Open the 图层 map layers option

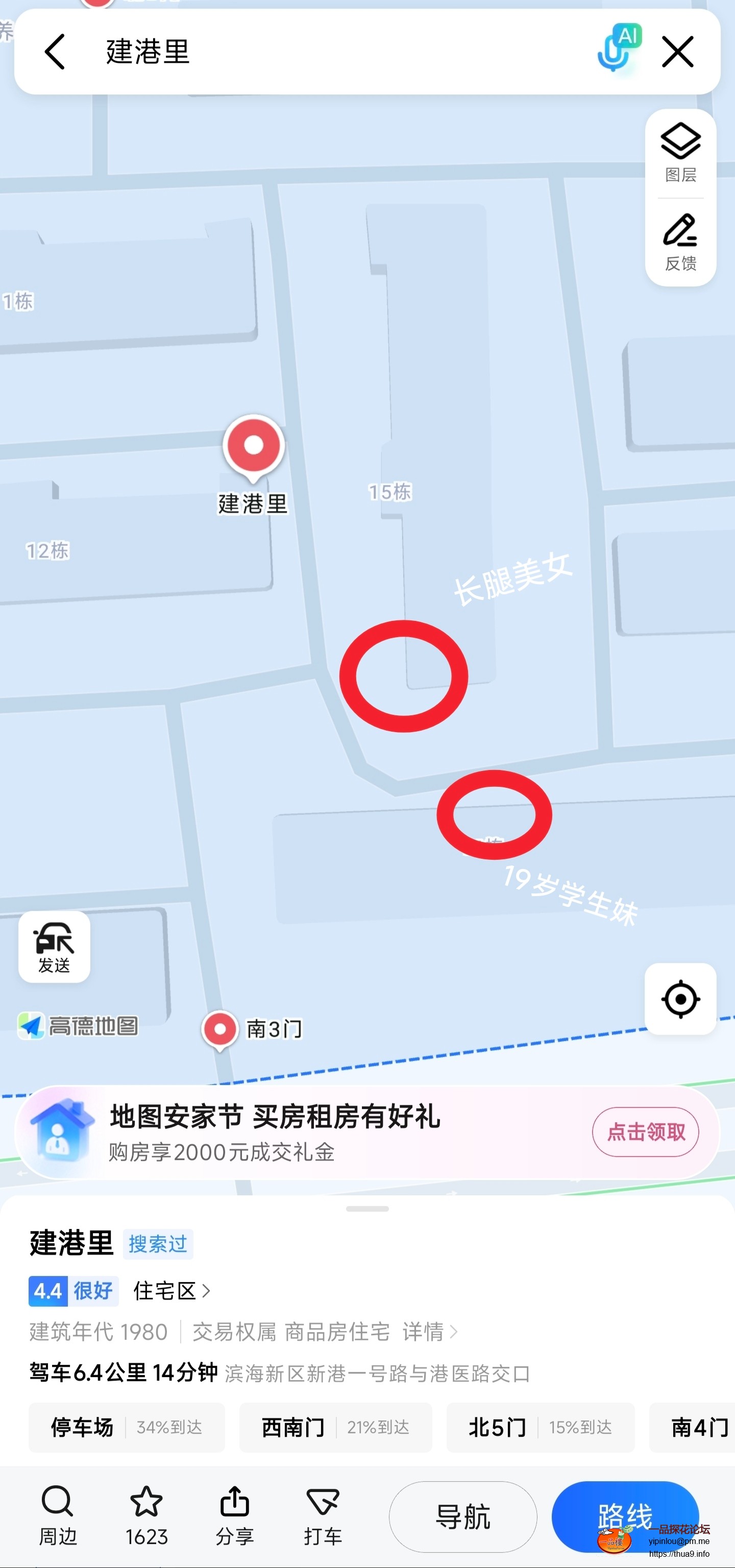tap(680, 153)
